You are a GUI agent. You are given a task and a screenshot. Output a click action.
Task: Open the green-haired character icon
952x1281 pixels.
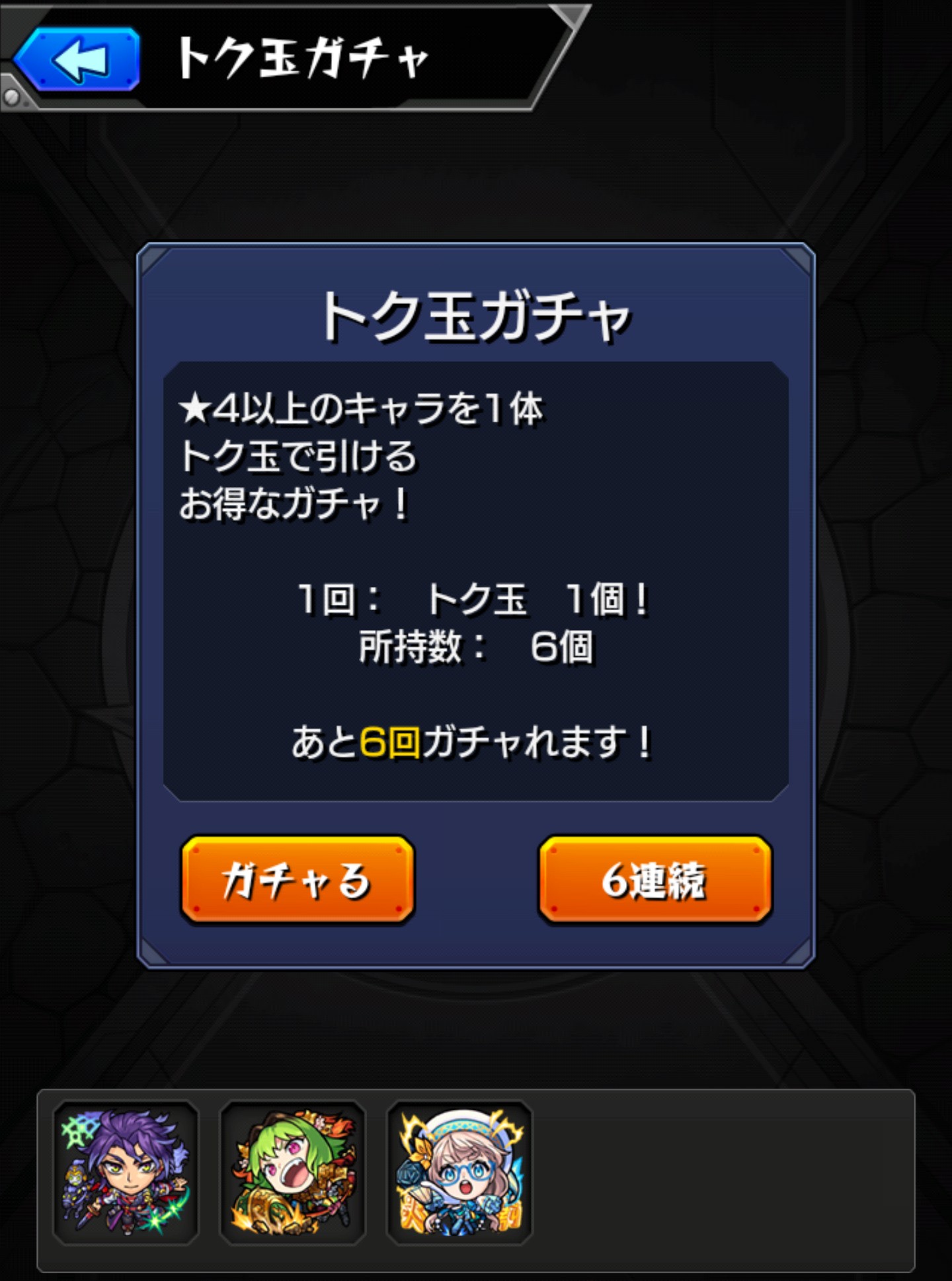pos(293,1173)
